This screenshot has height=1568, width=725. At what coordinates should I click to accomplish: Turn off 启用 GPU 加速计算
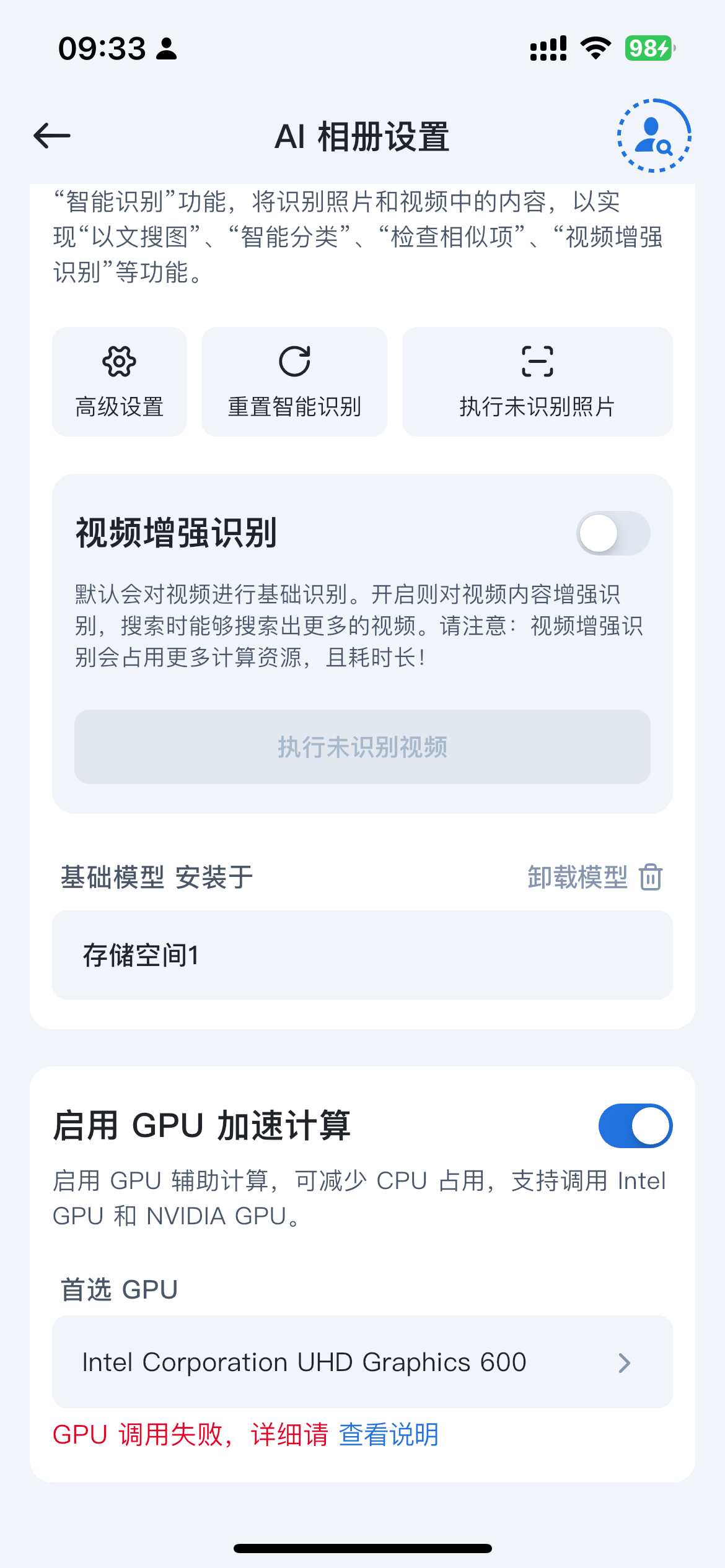point(636,1125)
